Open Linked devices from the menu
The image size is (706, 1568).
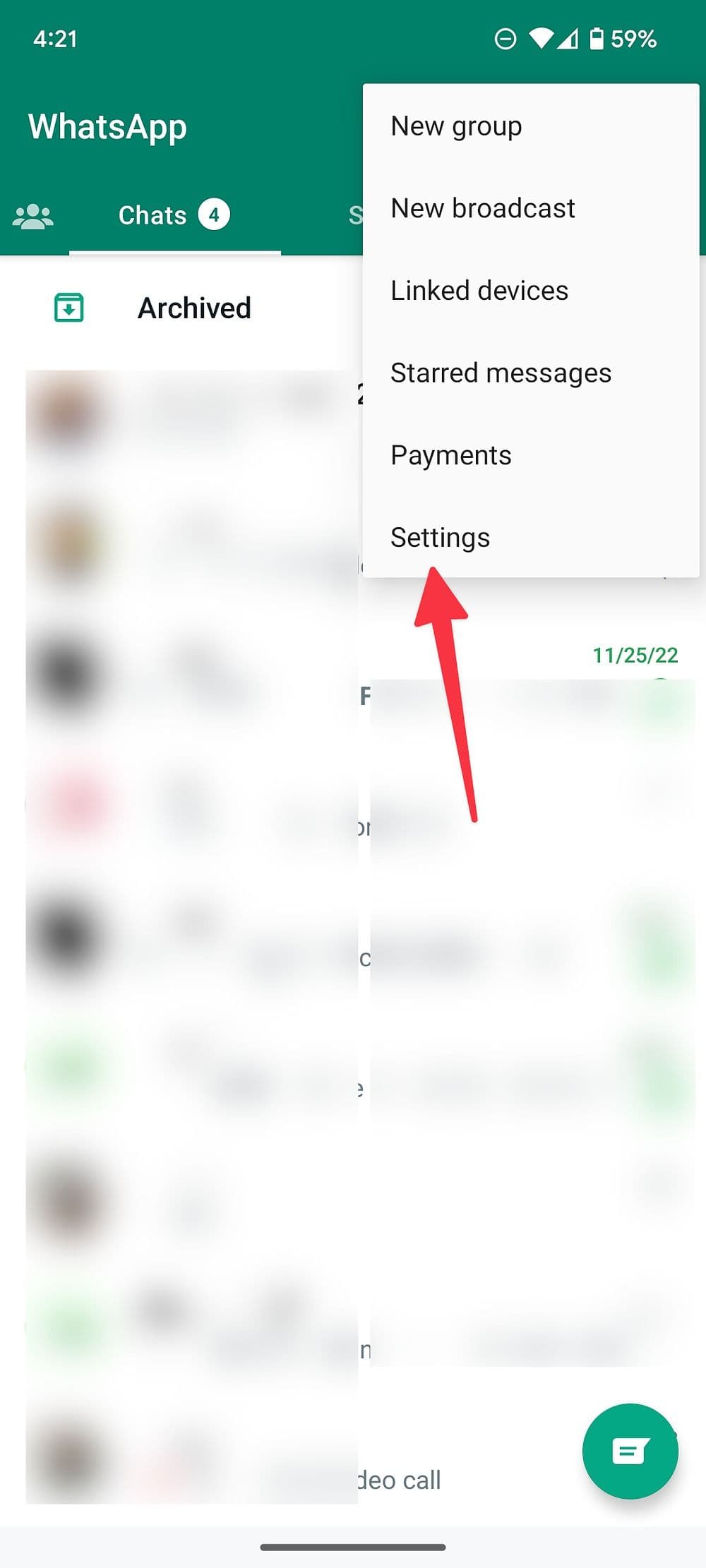tap(479, 290)
